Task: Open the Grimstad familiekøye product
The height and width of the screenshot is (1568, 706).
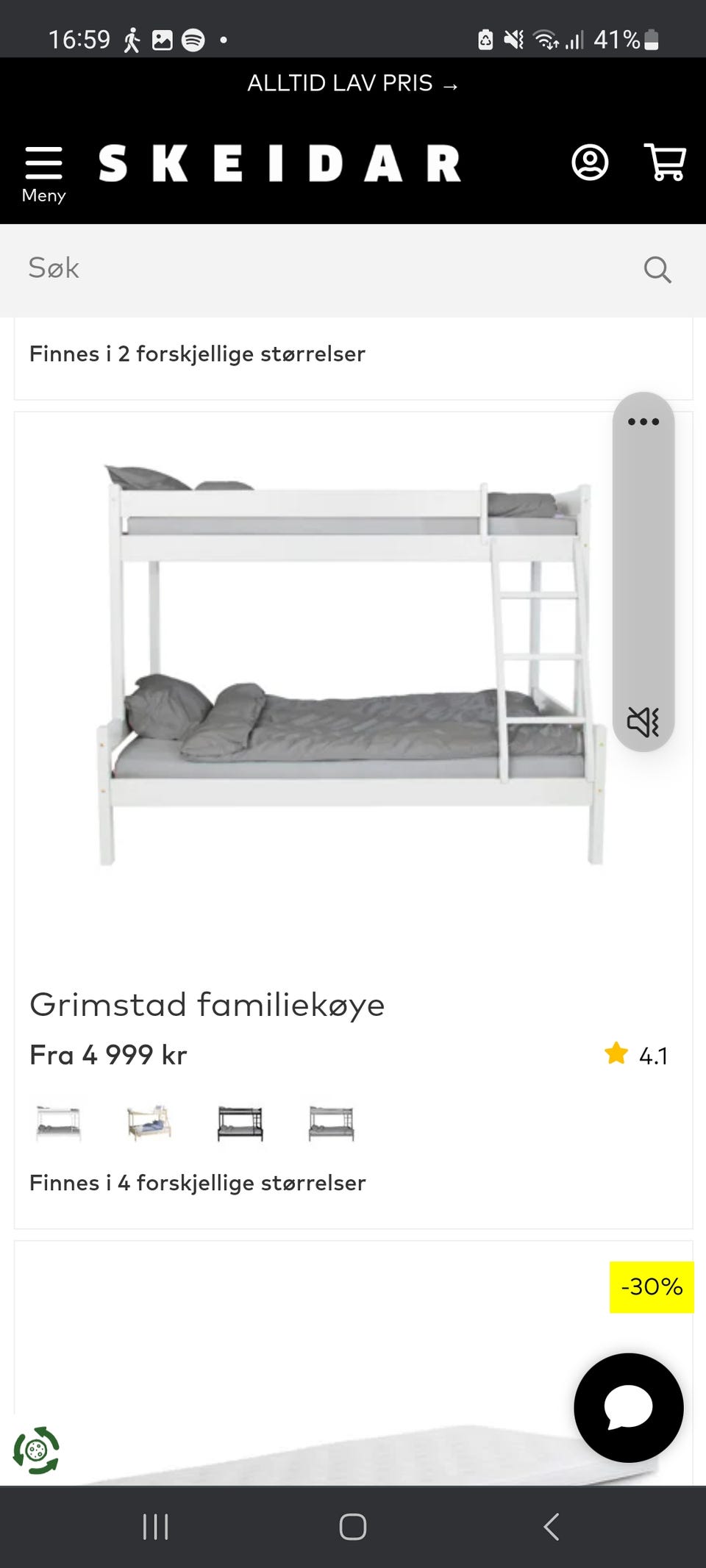Action: coord(207,1003)
